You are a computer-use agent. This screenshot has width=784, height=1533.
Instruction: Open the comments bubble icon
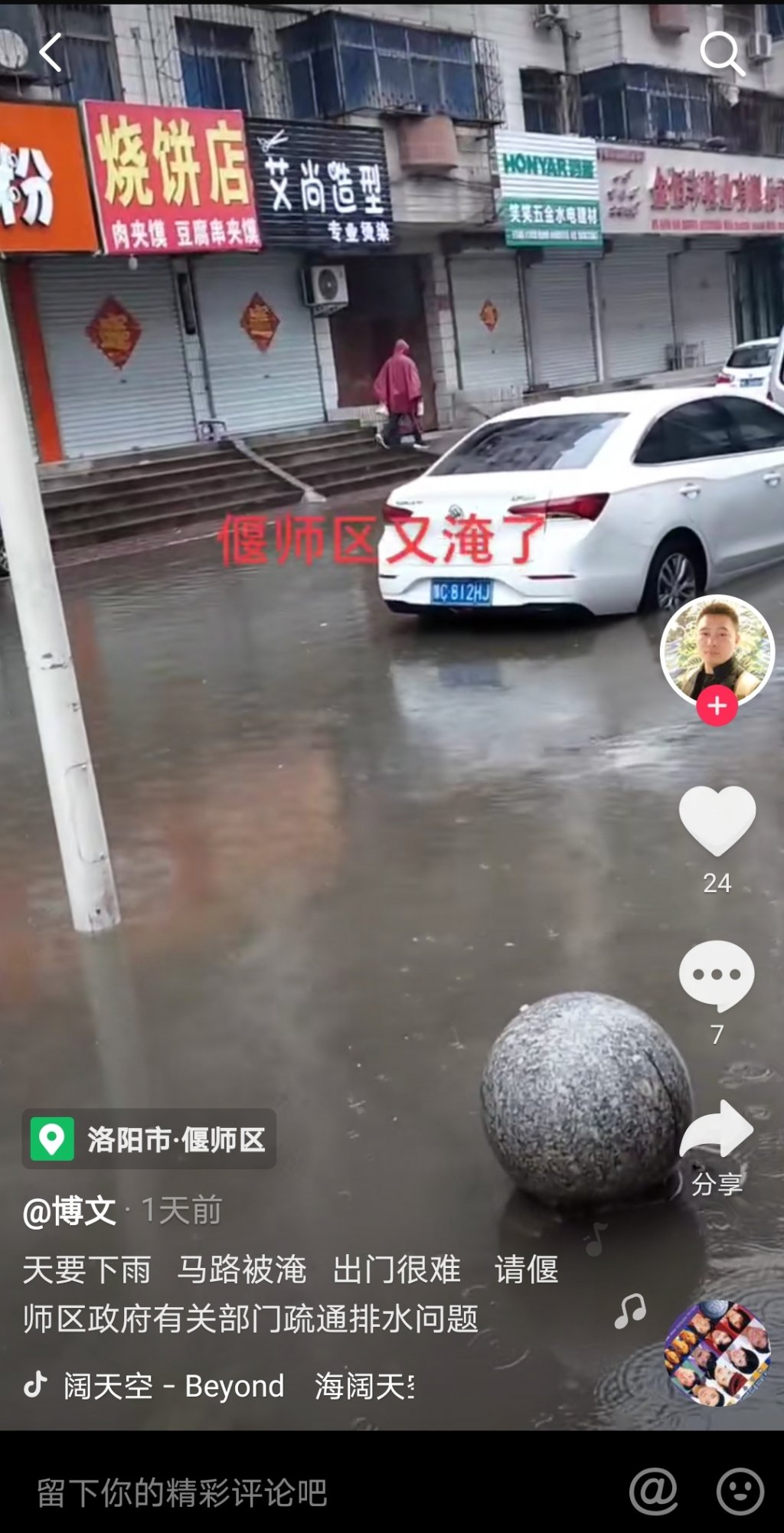(717, 975)
